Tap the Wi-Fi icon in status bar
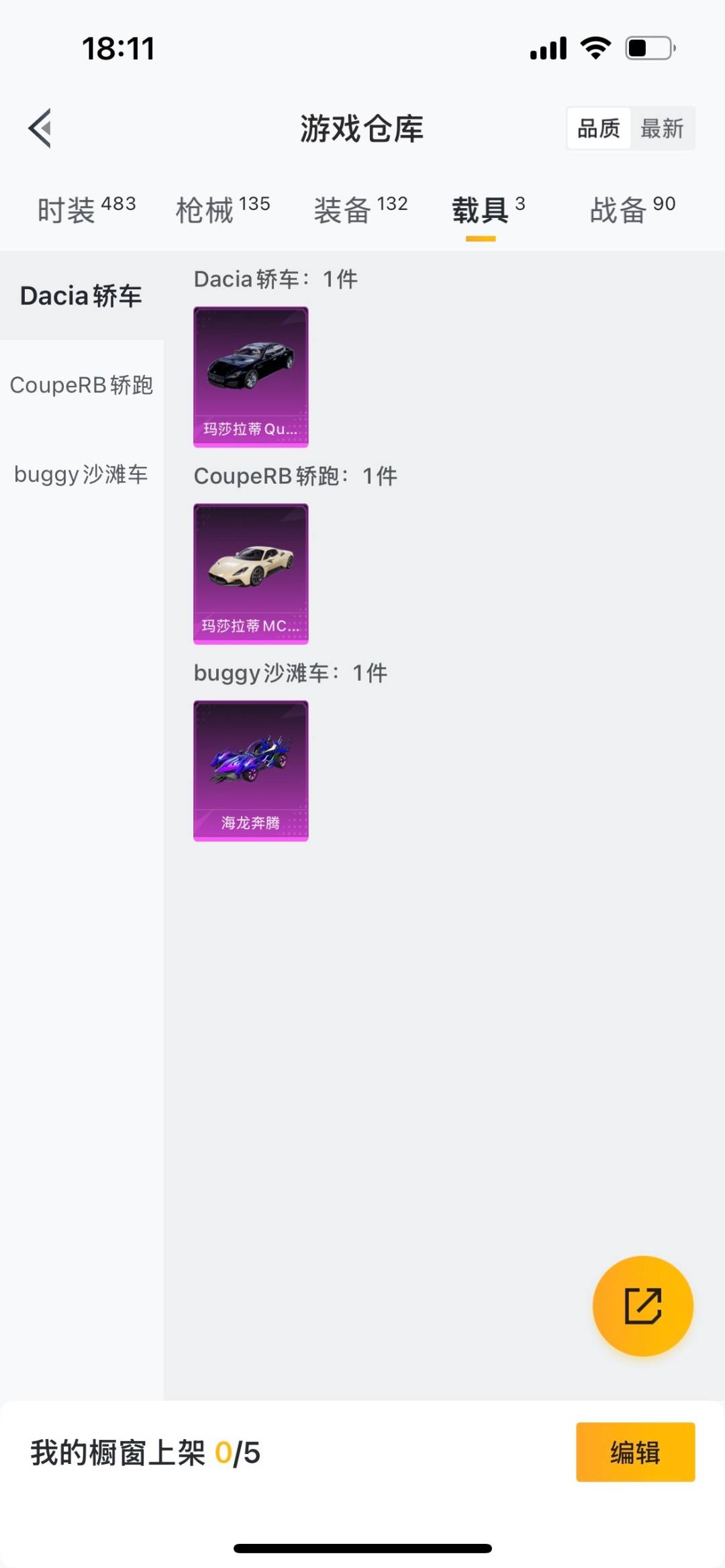The image size is (725, 1568). point(593,47)
